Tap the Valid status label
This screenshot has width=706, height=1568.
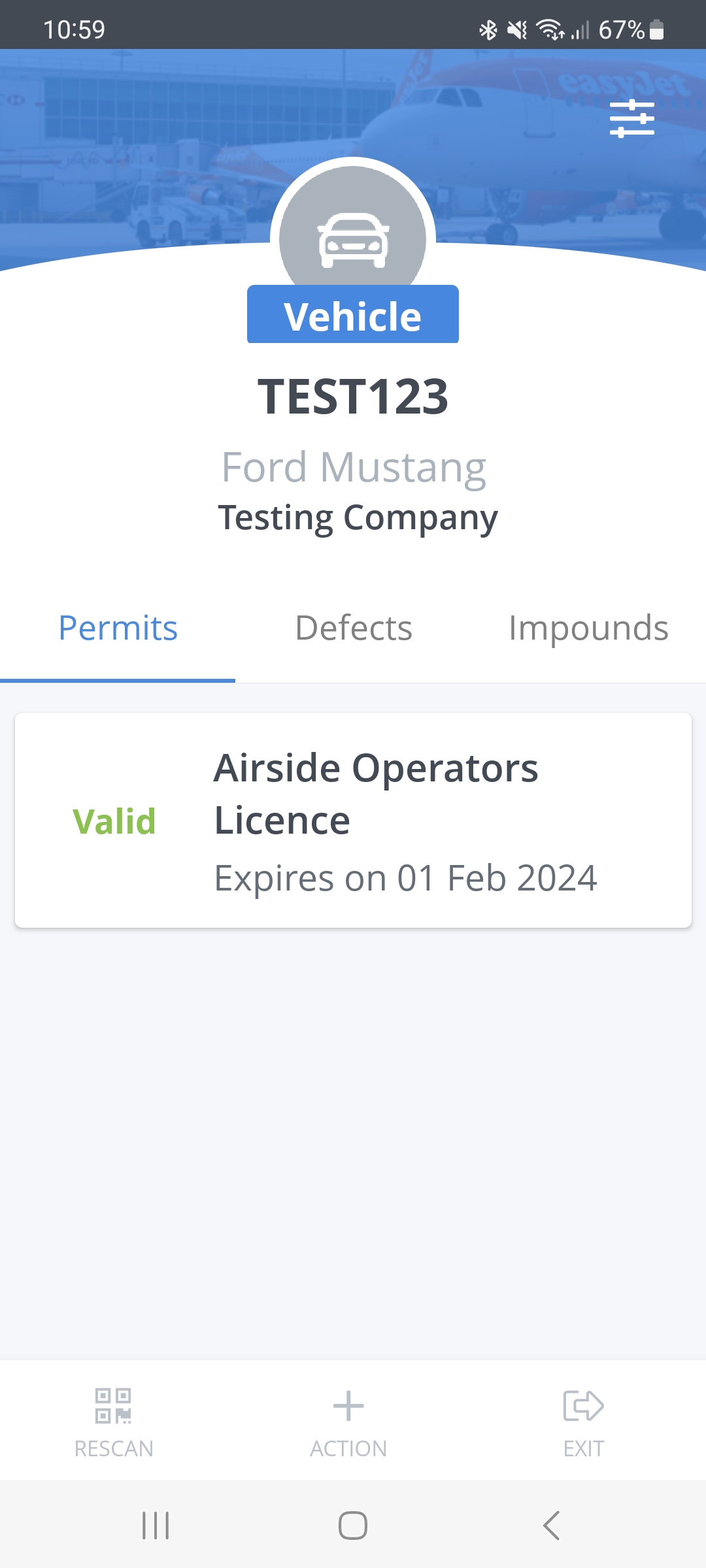pos(115,822)
